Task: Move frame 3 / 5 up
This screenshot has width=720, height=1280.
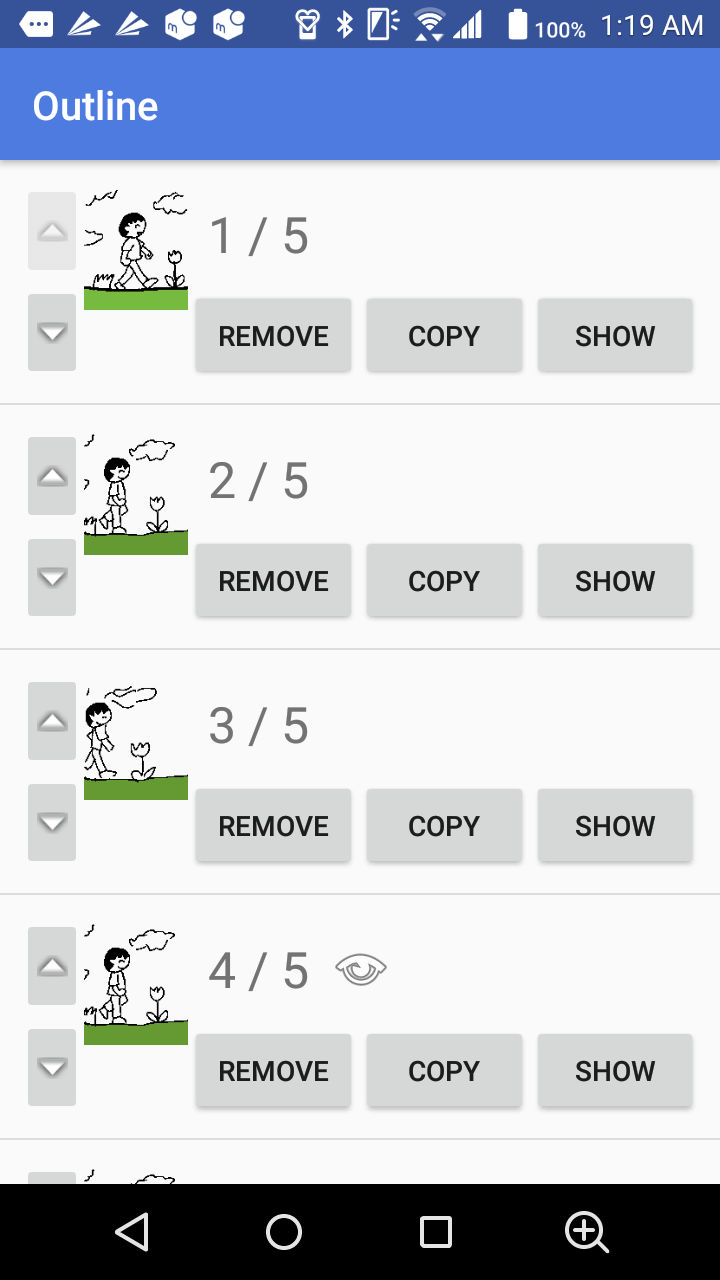Action: (x=52, y=721)
